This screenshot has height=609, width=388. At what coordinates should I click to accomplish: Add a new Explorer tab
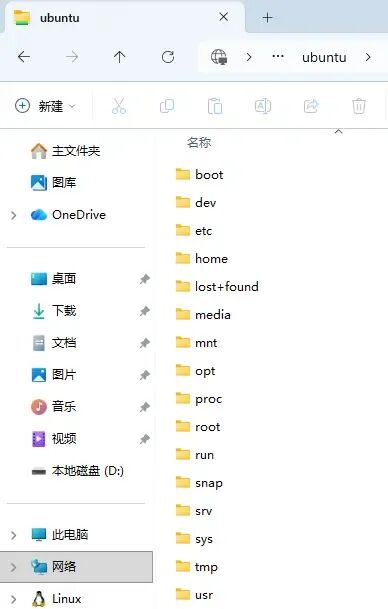tap(267, 17)
